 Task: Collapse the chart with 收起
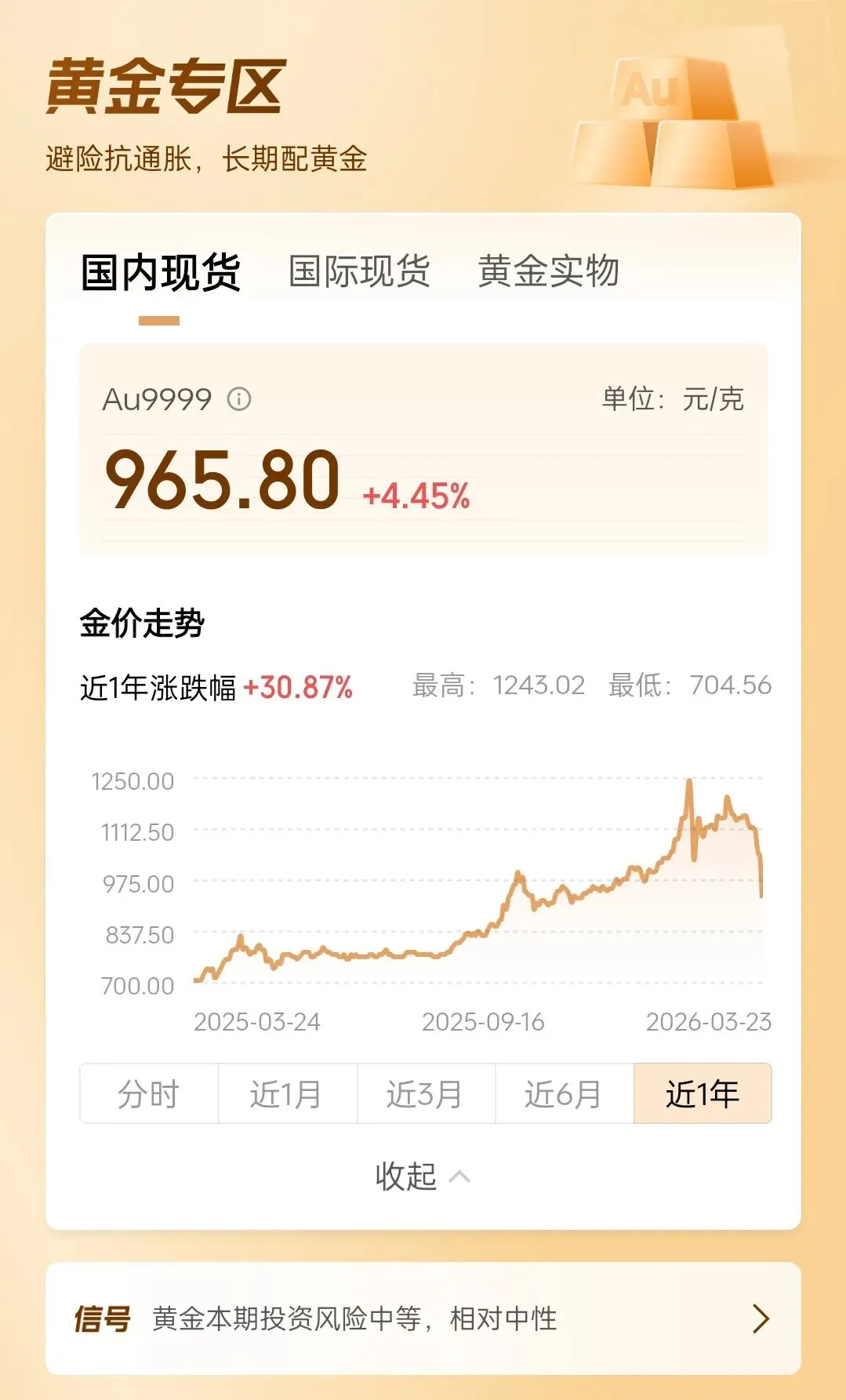[423, 1176]
